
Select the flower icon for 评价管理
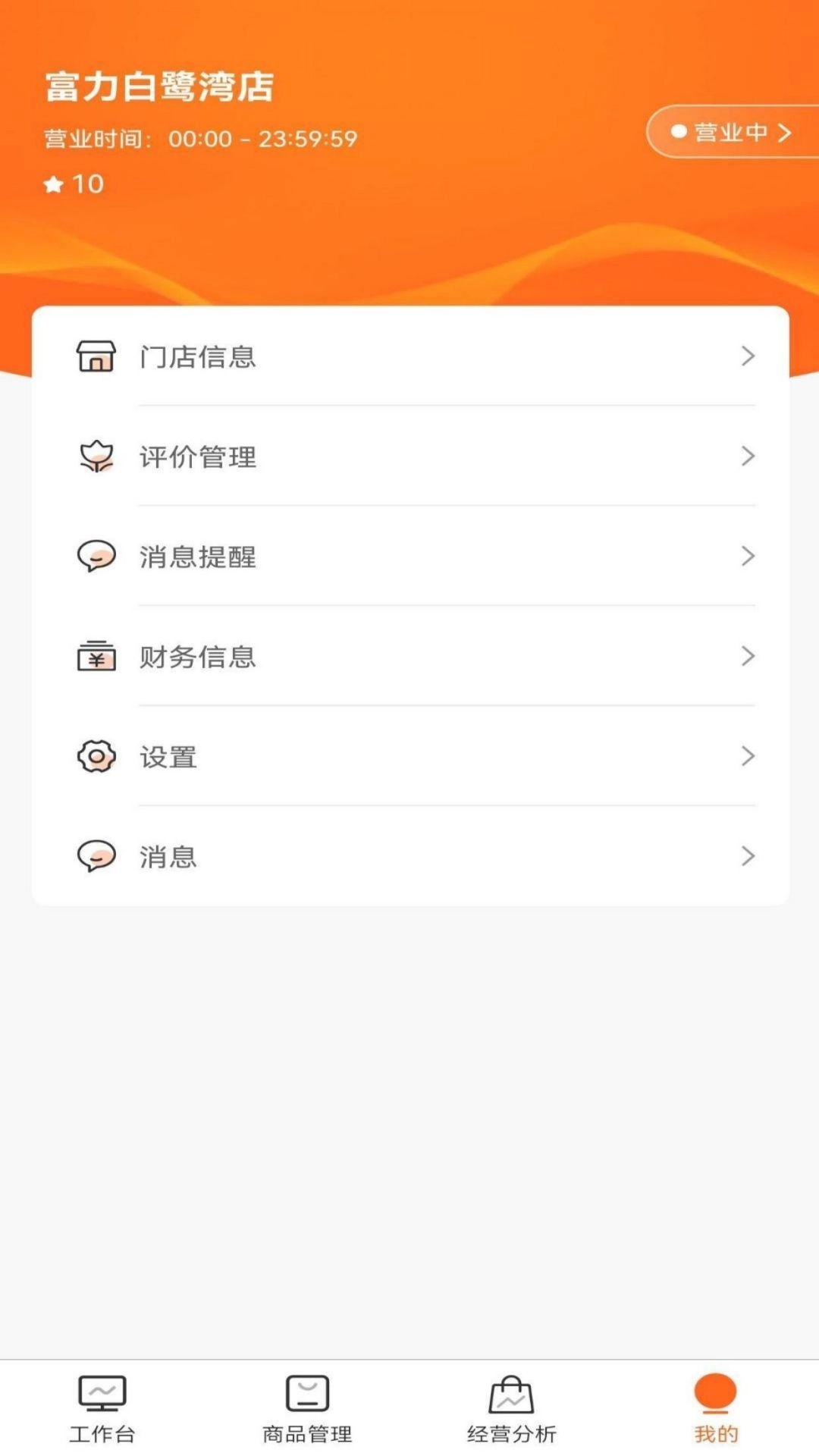[96, 456]
